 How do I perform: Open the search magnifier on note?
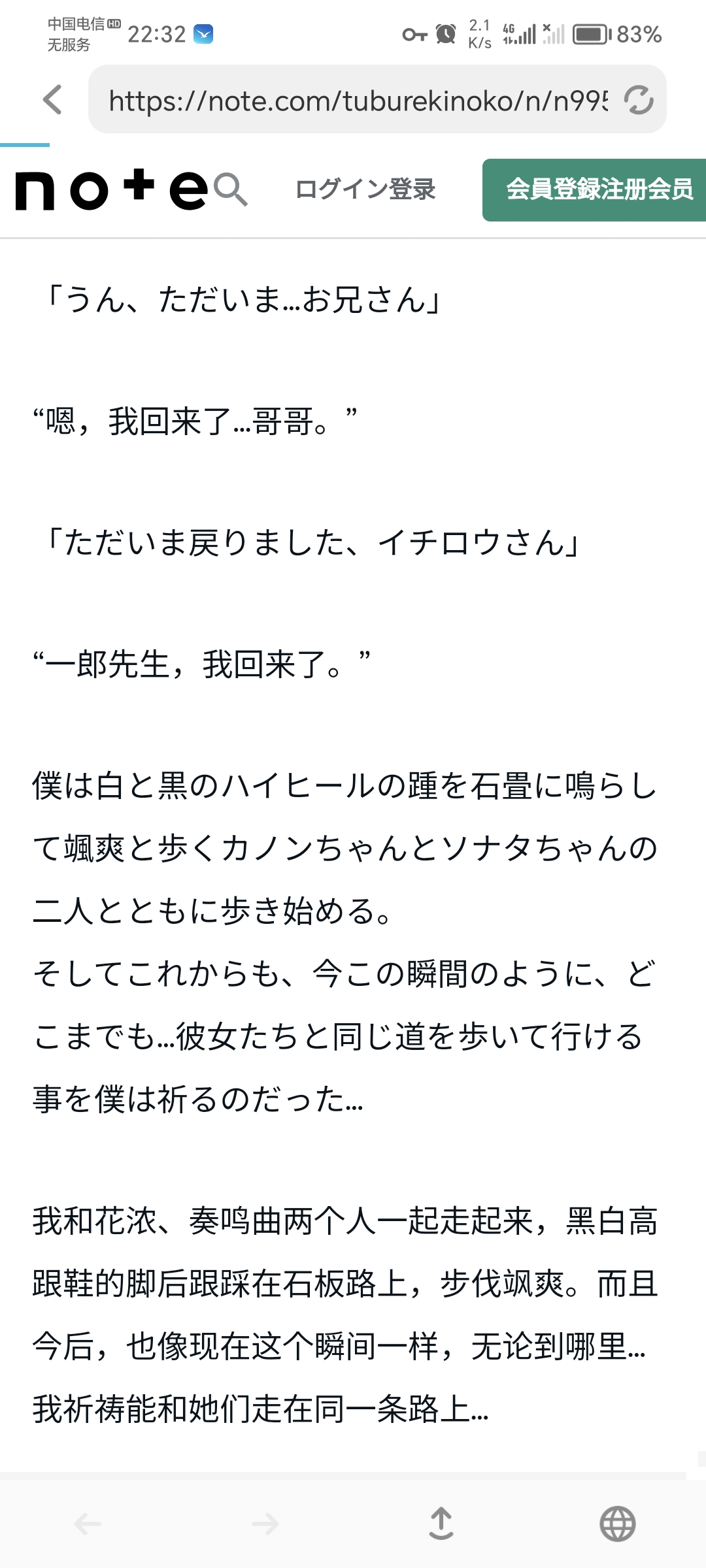(x=231, y=189)
